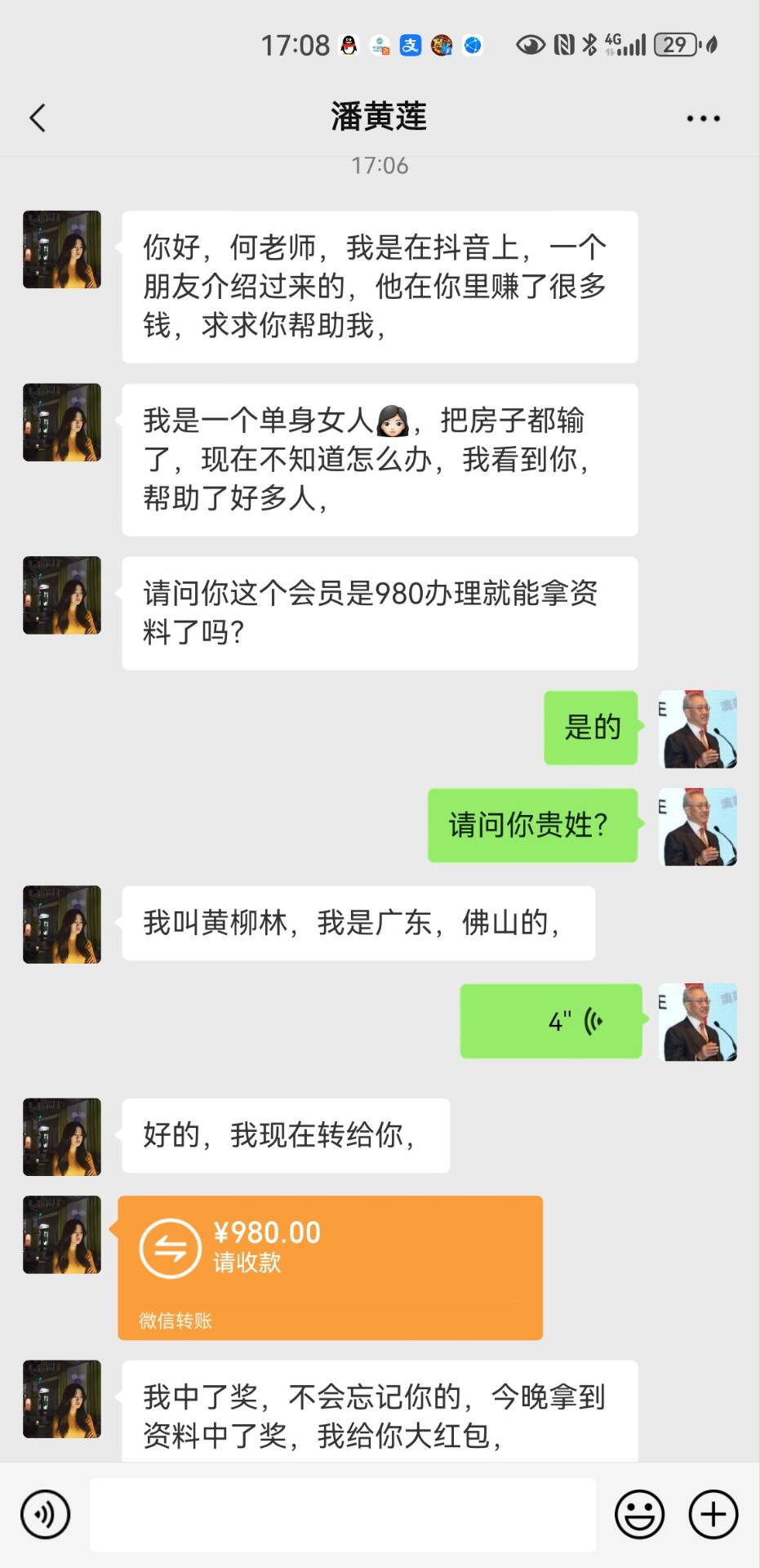Image resolution: width=760 pixels, height=1568 pixels.
Task: Play the 4-second voice message
Action: pos(551,1021)
